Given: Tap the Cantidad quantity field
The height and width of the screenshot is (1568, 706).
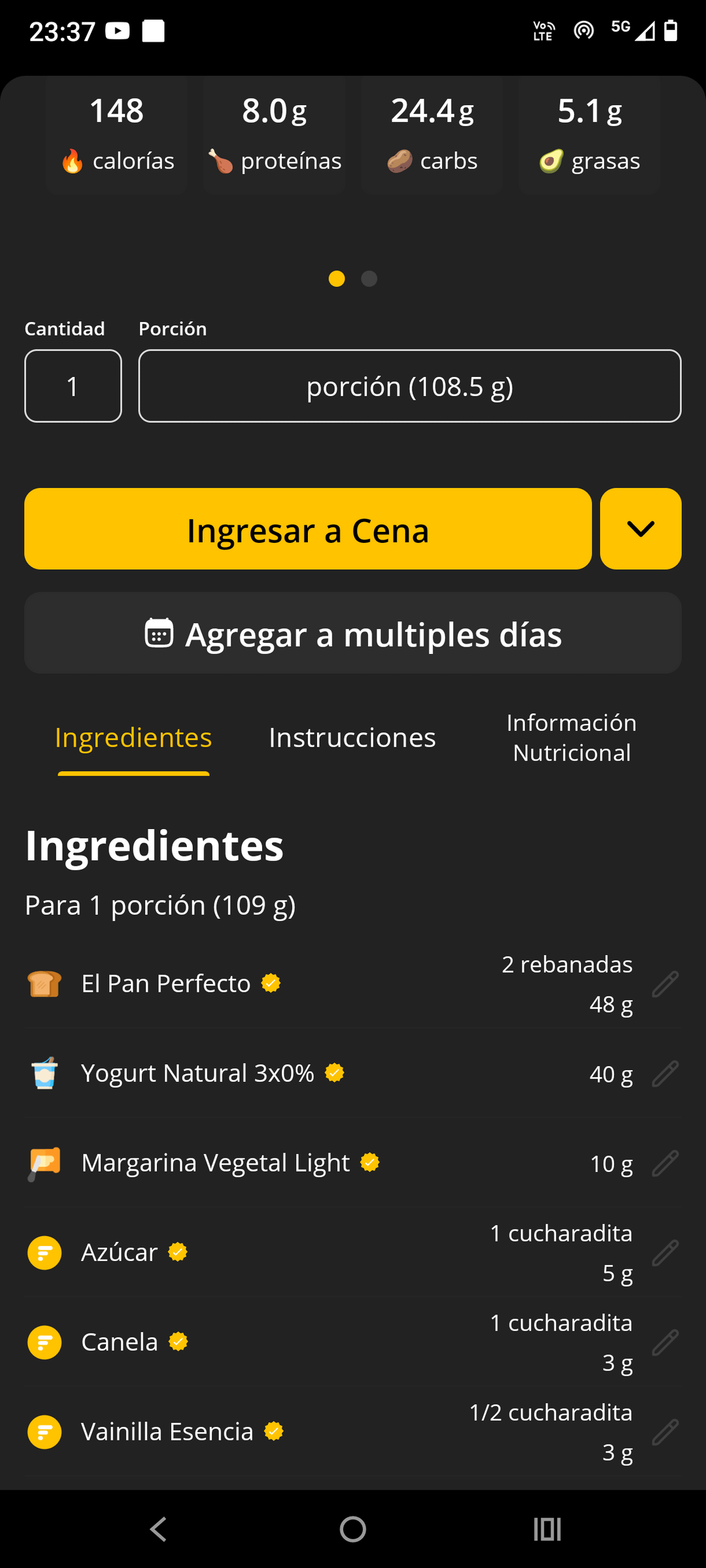Looking at the screenshot, I should point(73,386).
